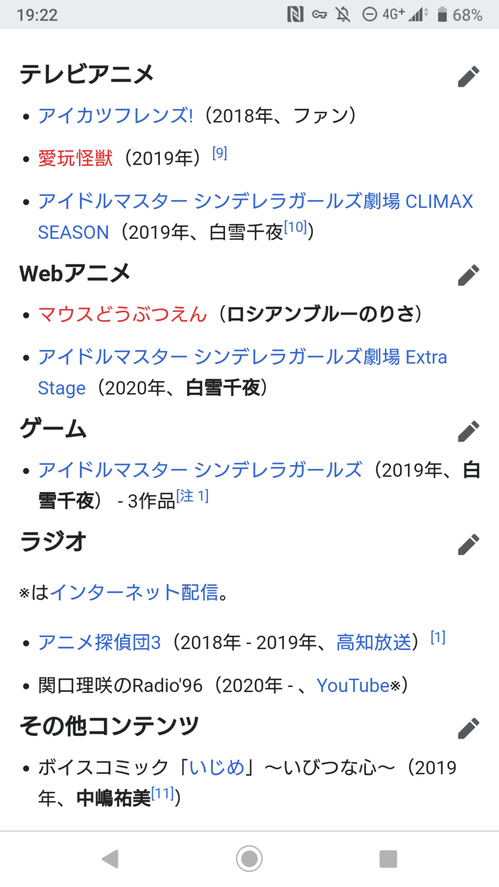Edit the テレビアニメ section
Viewport: 499px width, 887px height.
pos(468,76)
